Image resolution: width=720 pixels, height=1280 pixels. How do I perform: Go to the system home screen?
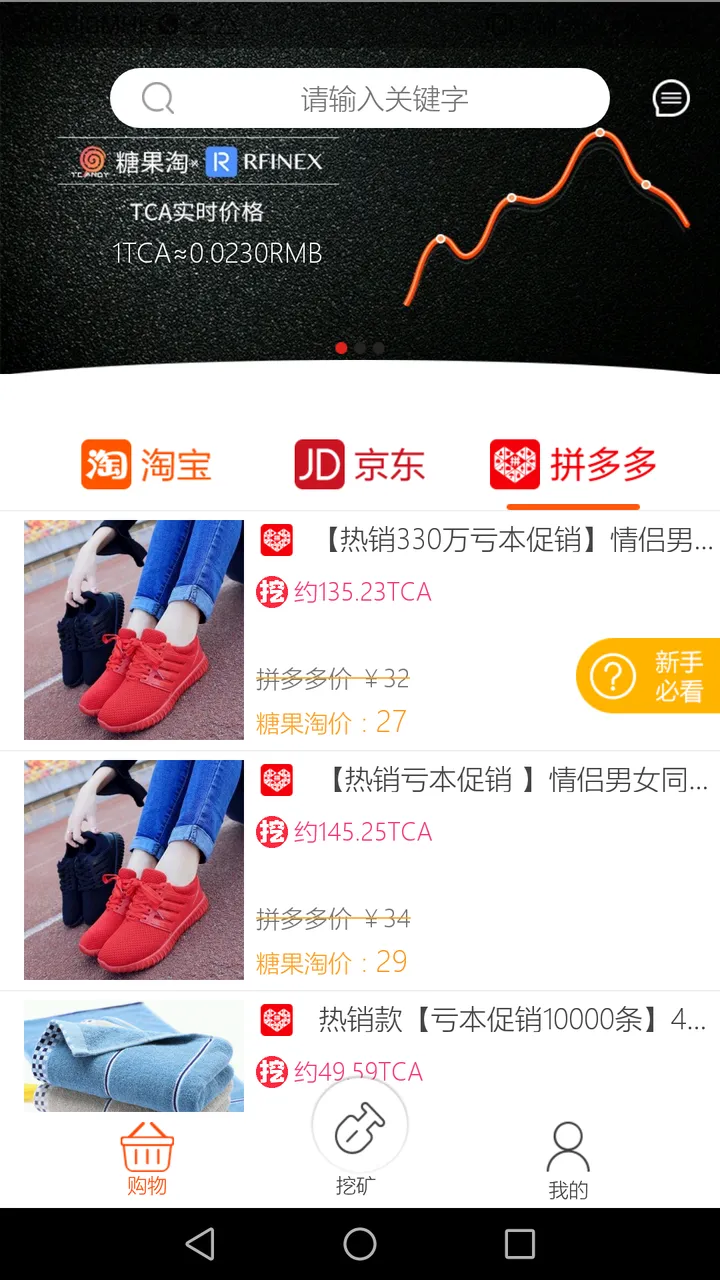pyautogui.click(x=360, y=1244)
